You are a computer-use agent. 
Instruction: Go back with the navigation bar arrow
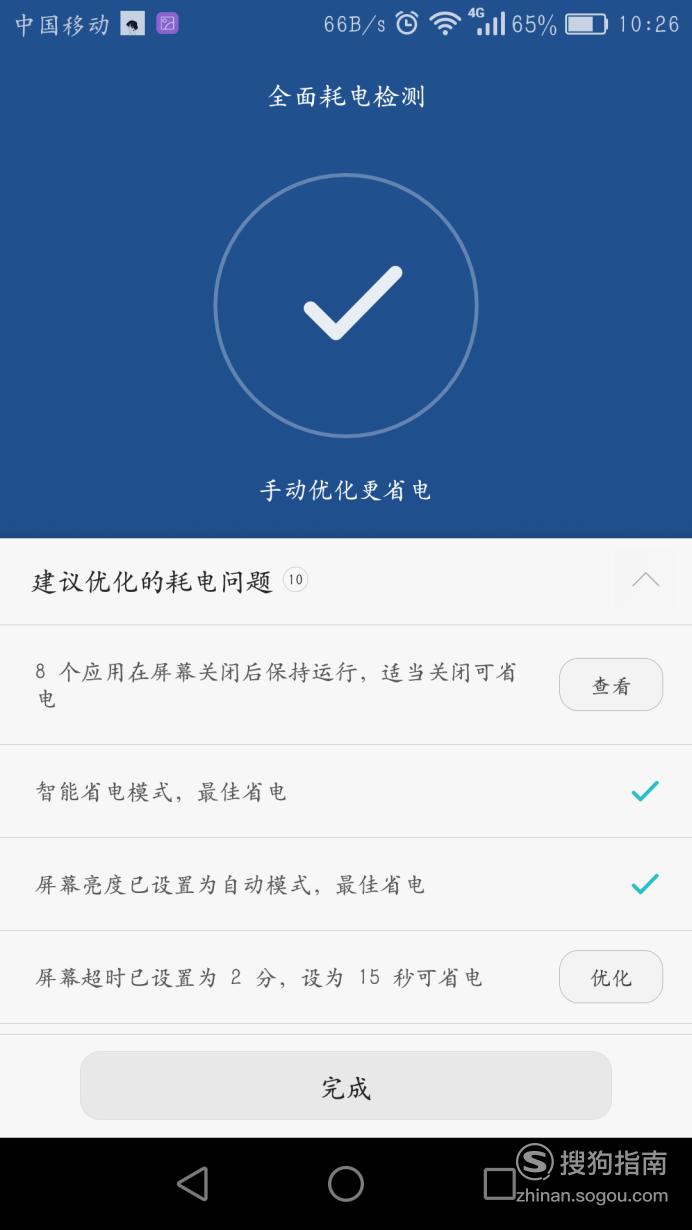192,1184
